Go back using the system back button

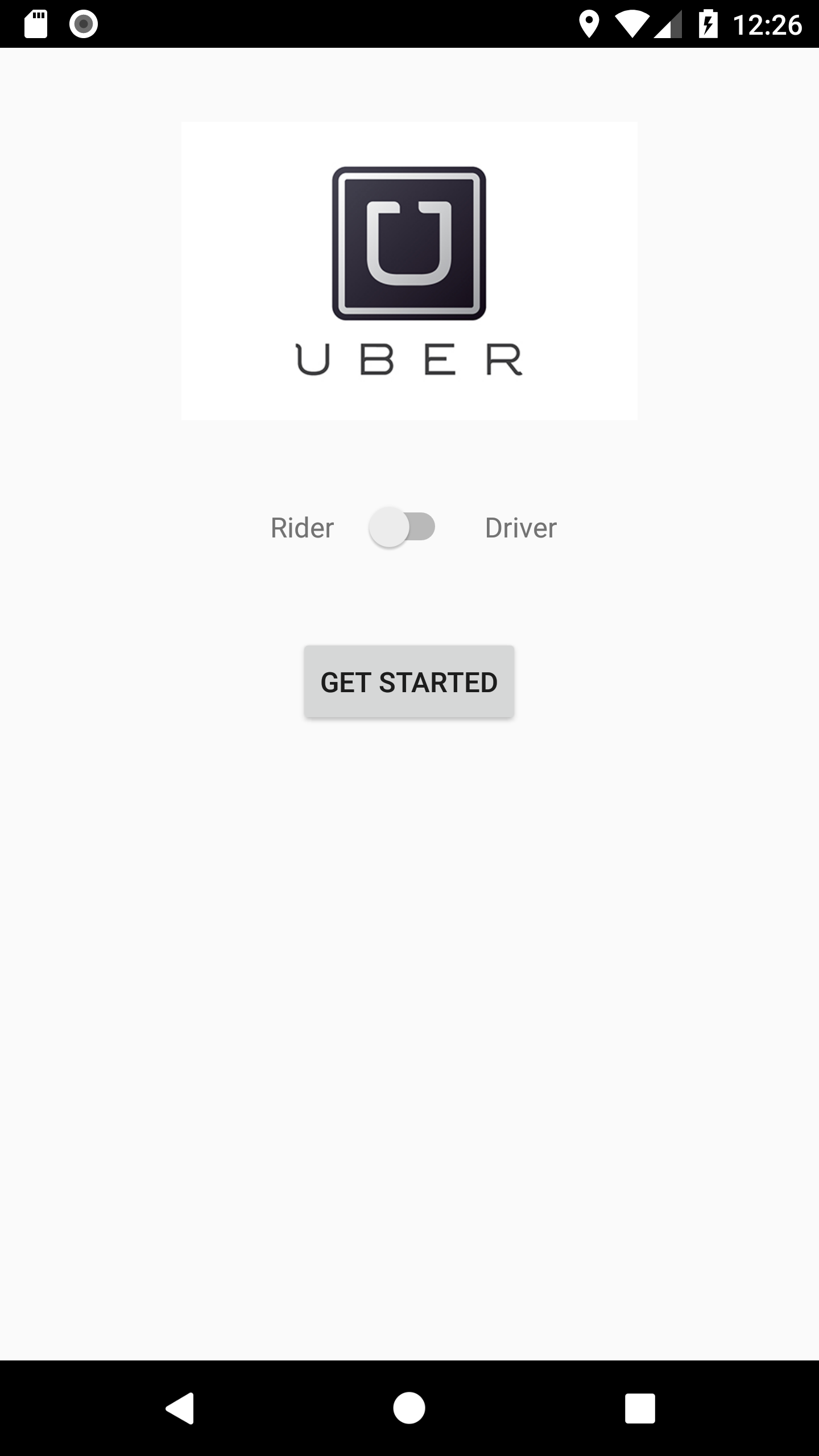pos(180,1408)
